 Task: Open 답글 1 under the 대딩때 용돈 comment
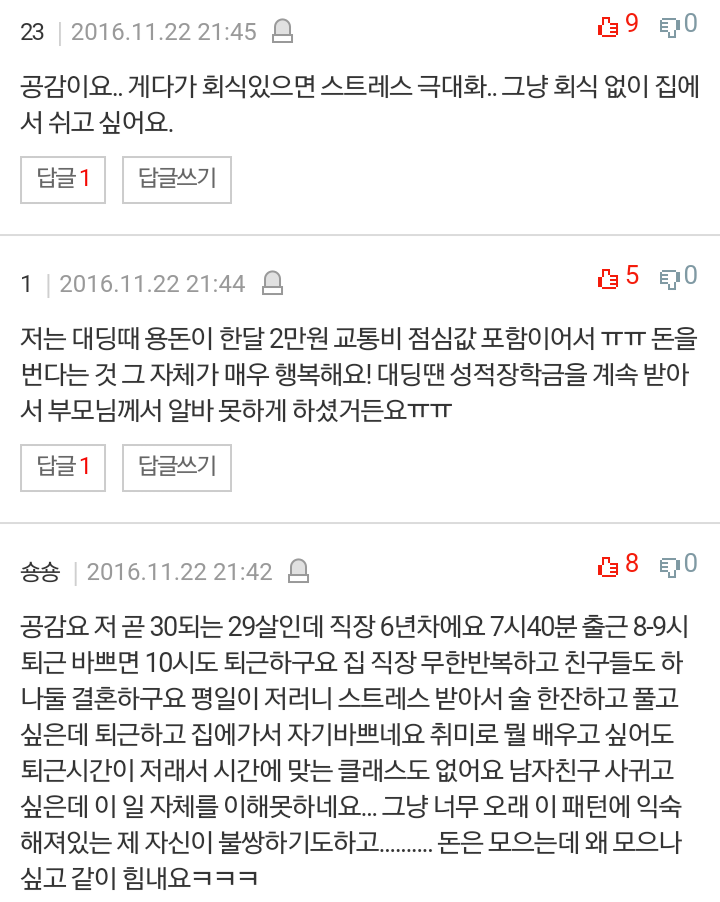(63, 467)
